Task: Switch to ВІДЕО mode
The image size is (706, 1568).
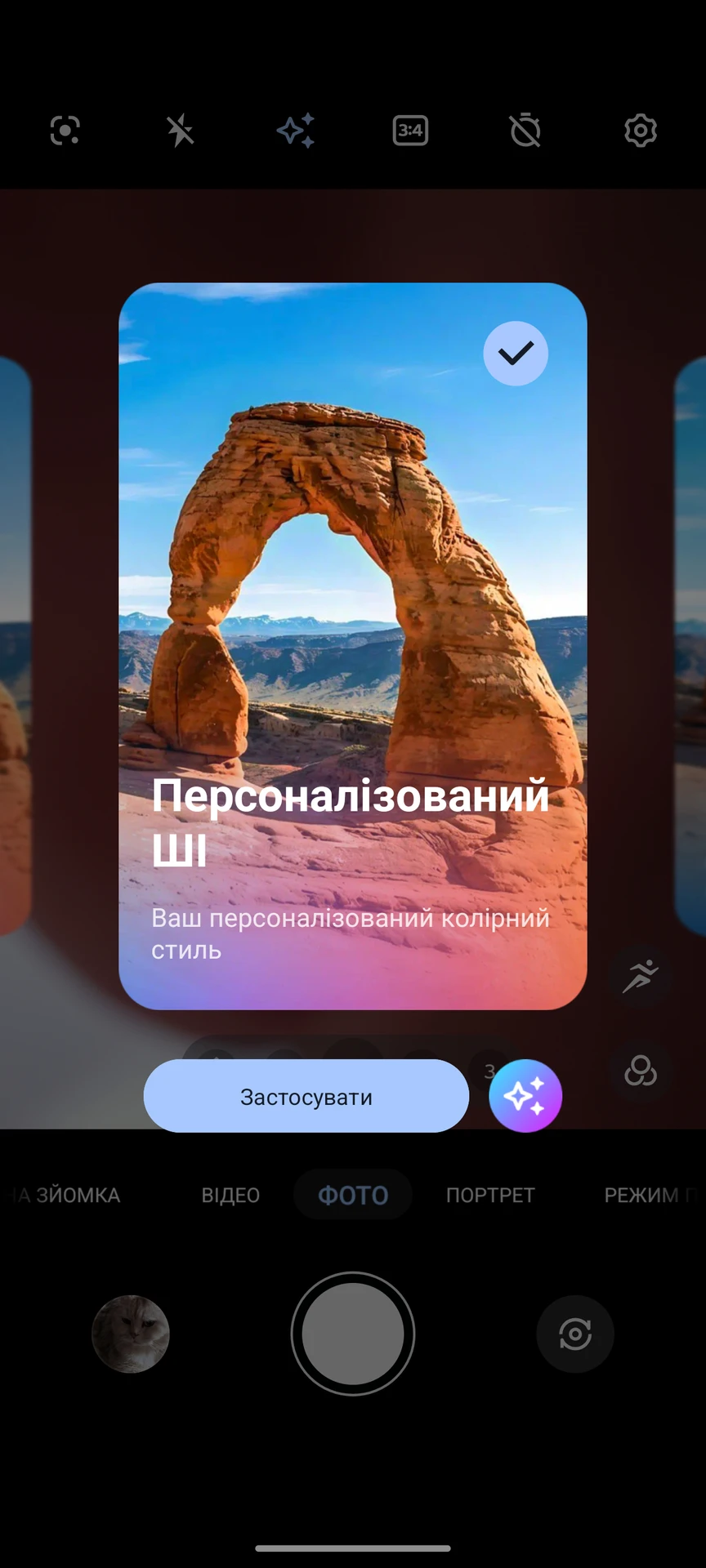Action: pyautogui.click(x=230, y=1195)
